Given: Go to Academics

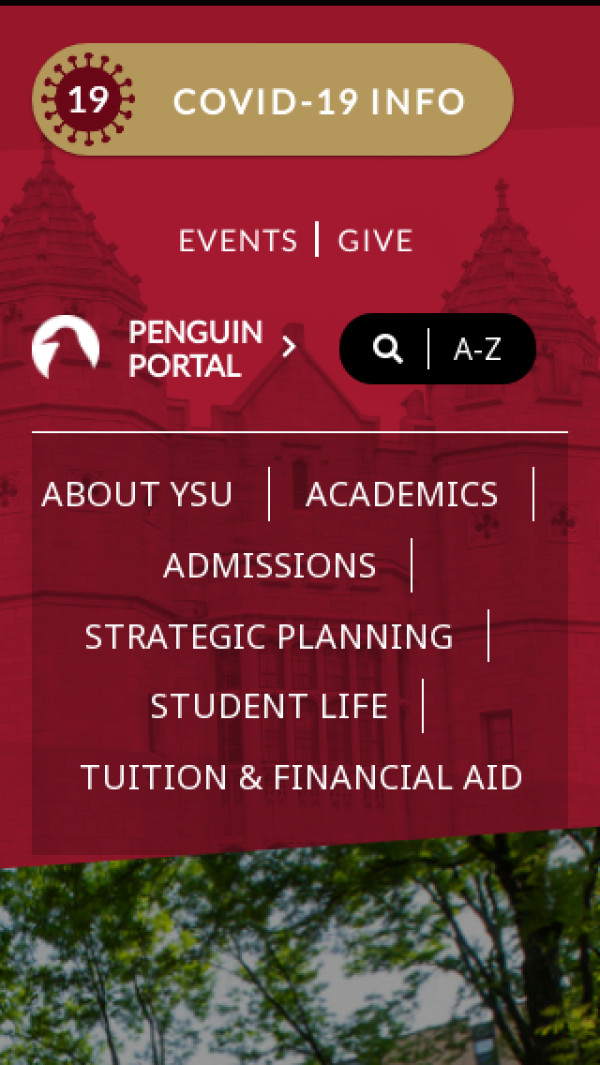Looking at the screenshot, I should [x=402, y=494].
